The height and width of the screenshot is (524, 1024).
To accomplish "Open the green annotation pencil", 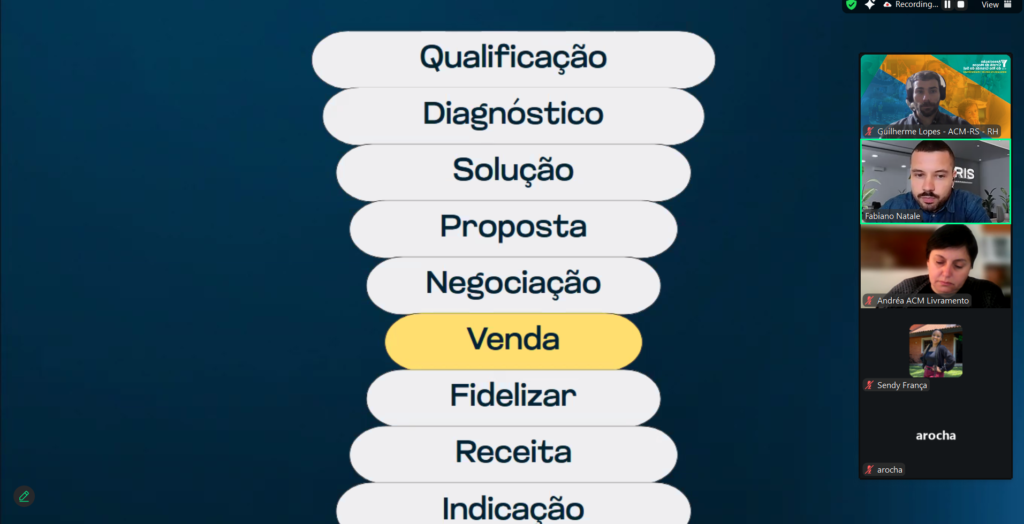I will [24, 496].
